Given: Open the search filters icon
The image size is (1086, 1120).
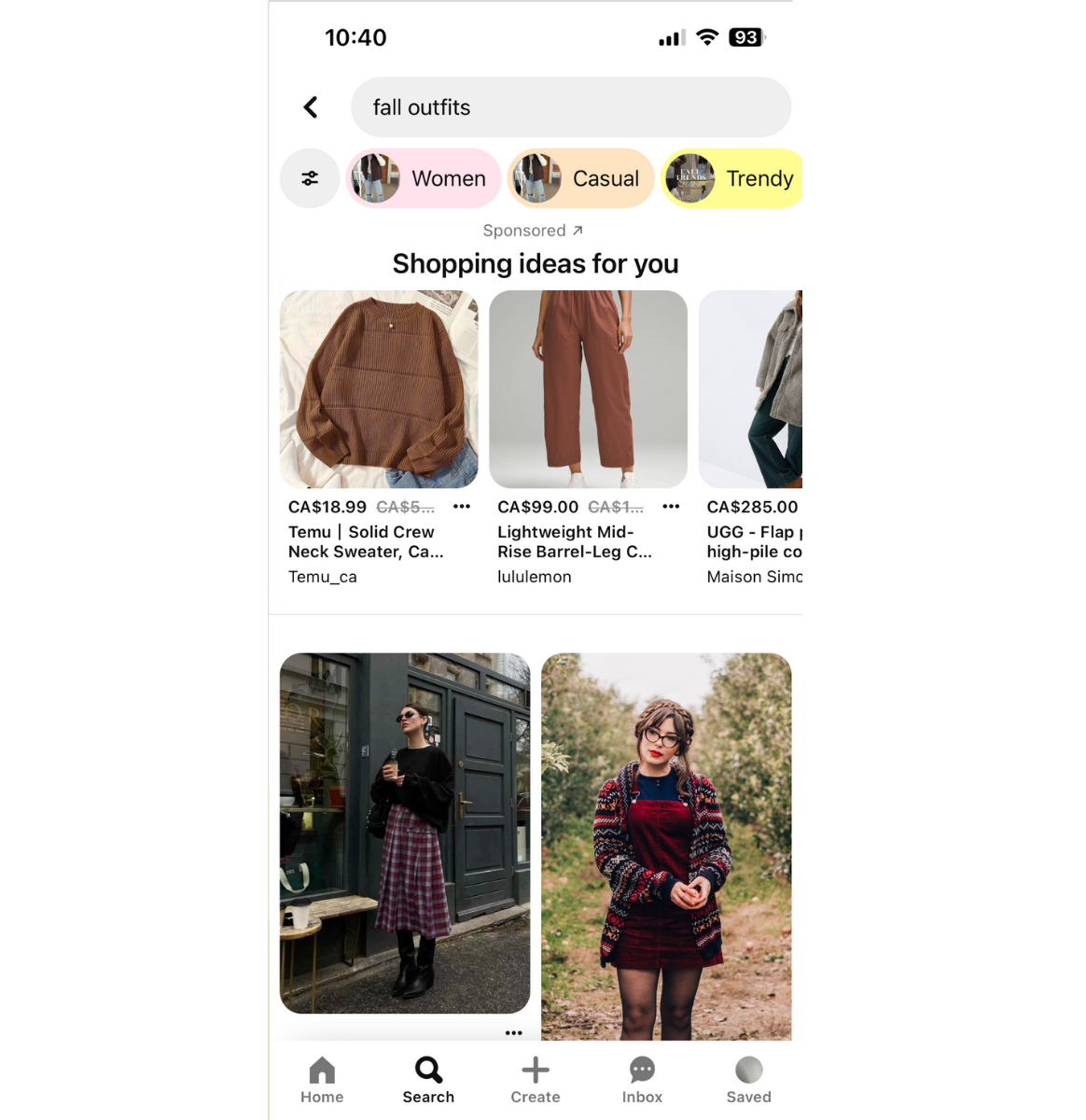Looking at the screenshot, I should 310,178.
